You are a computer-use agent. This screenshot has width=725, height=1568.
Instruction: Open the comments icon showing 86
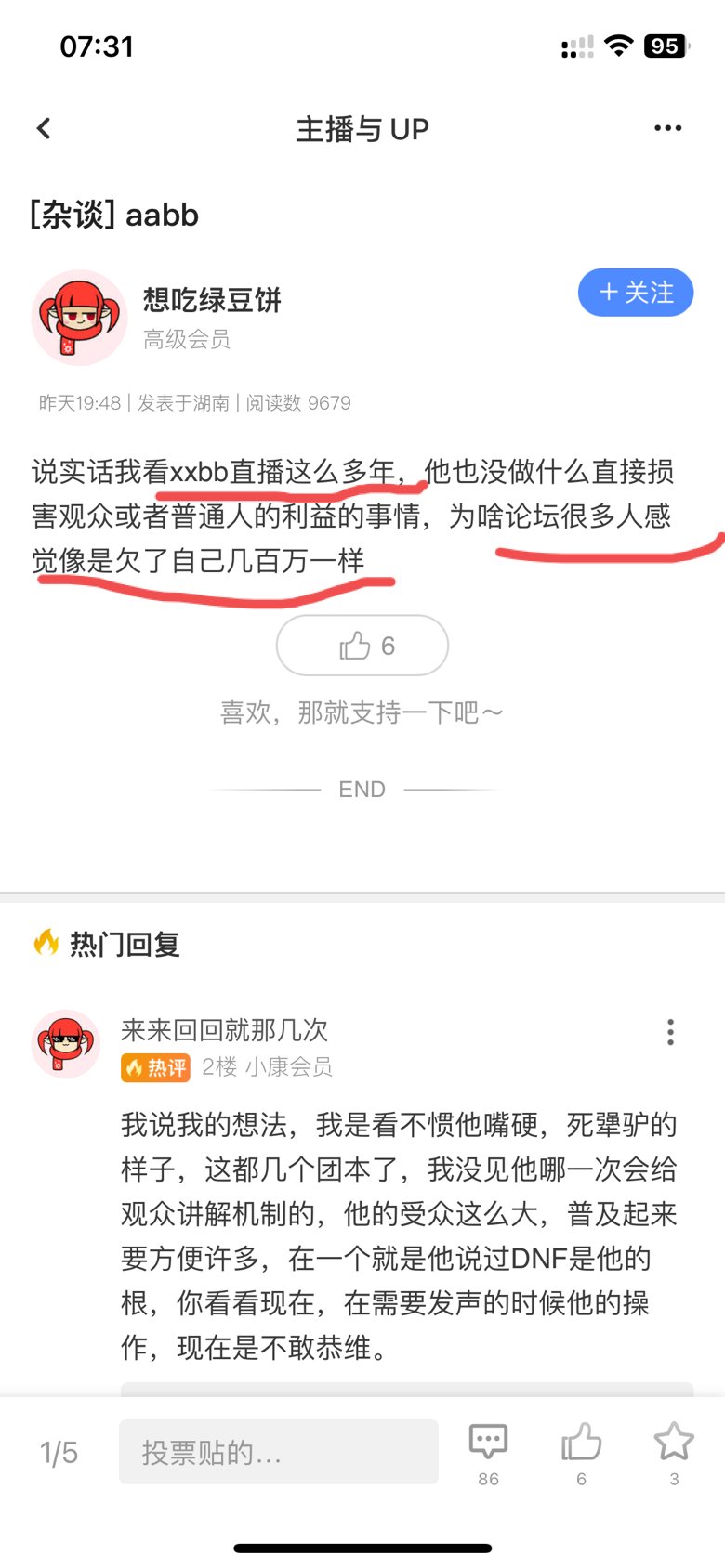click(x=488, y=1453)
